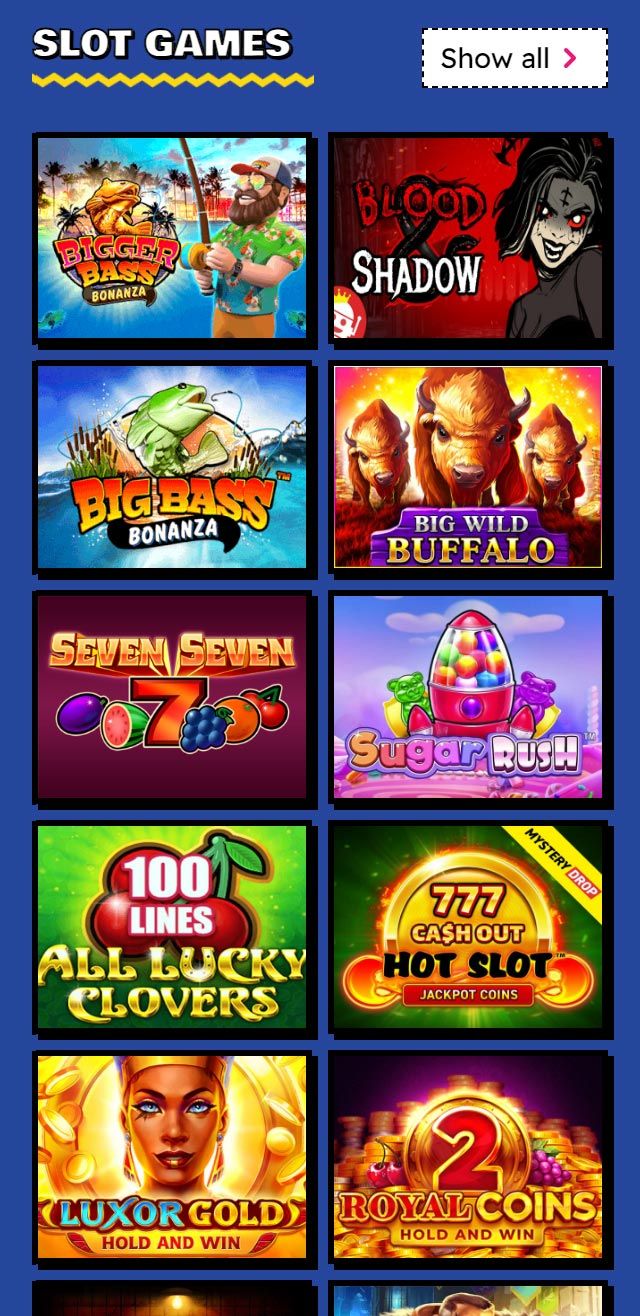Open the Bigger Bass Bonanza game
The height and width of the screenshot is (1316, 640).
click(x=172, y=238)
